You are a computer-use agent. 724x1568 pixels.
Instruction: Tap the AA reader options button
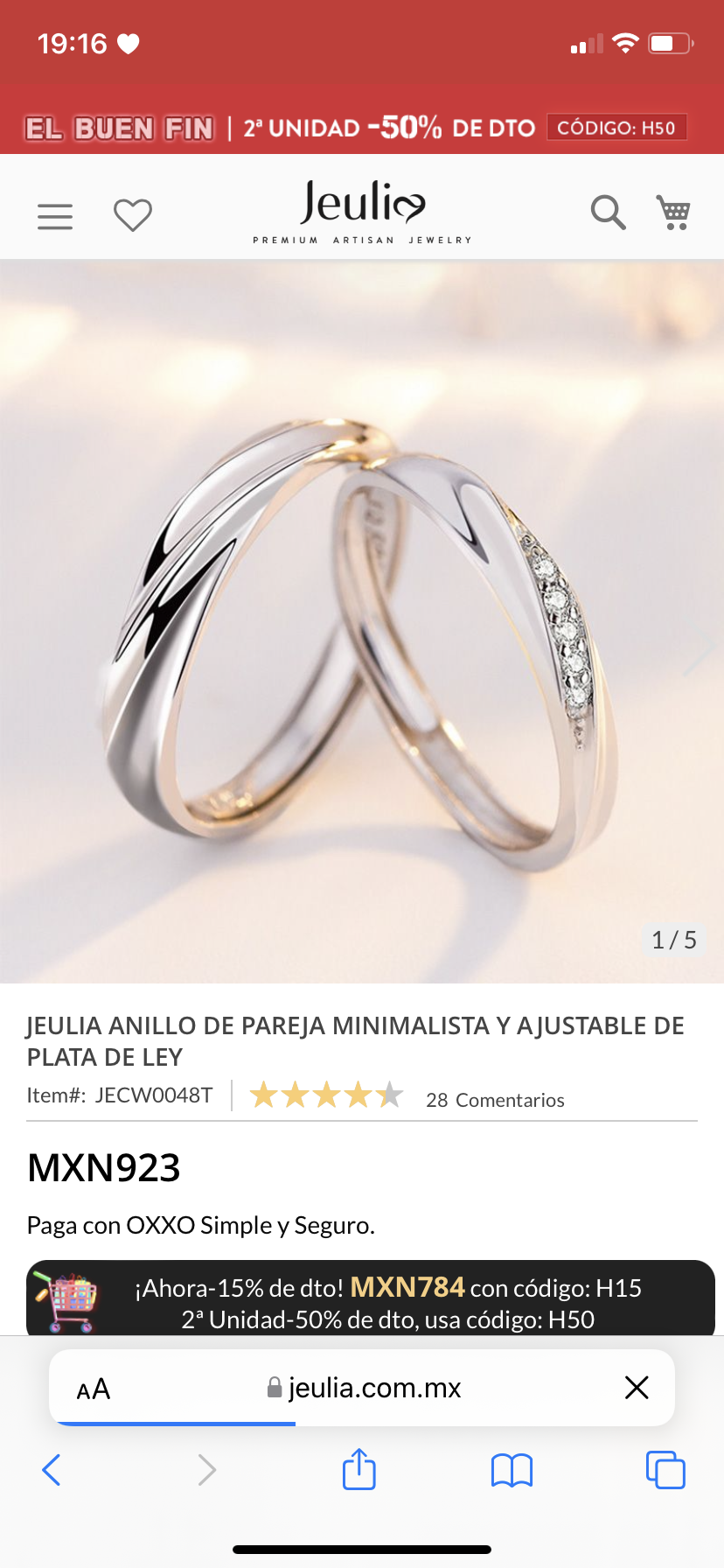[94, 1389]
